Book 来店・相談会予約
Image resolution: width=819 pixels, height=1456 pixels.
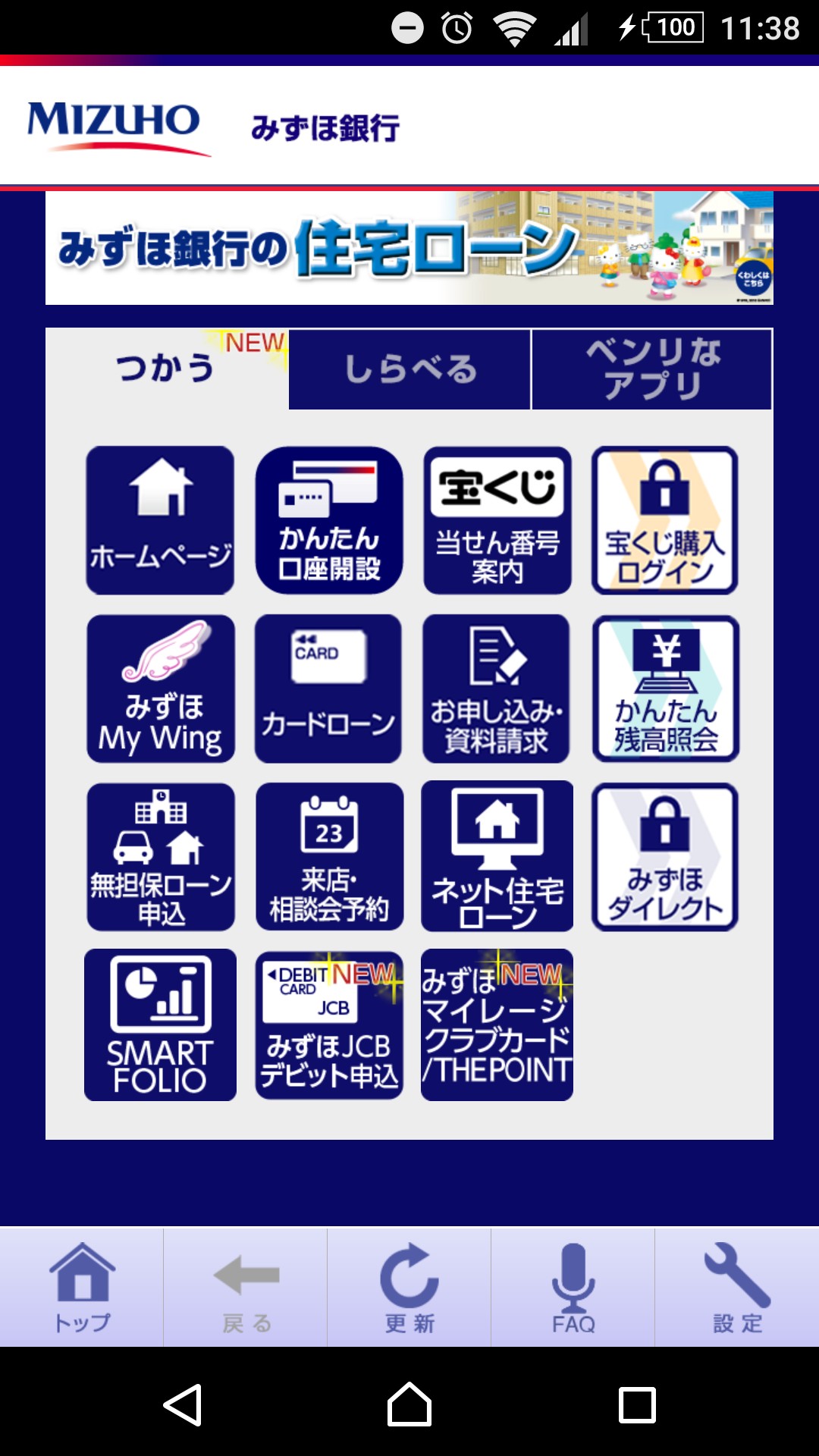coord(328,857)
